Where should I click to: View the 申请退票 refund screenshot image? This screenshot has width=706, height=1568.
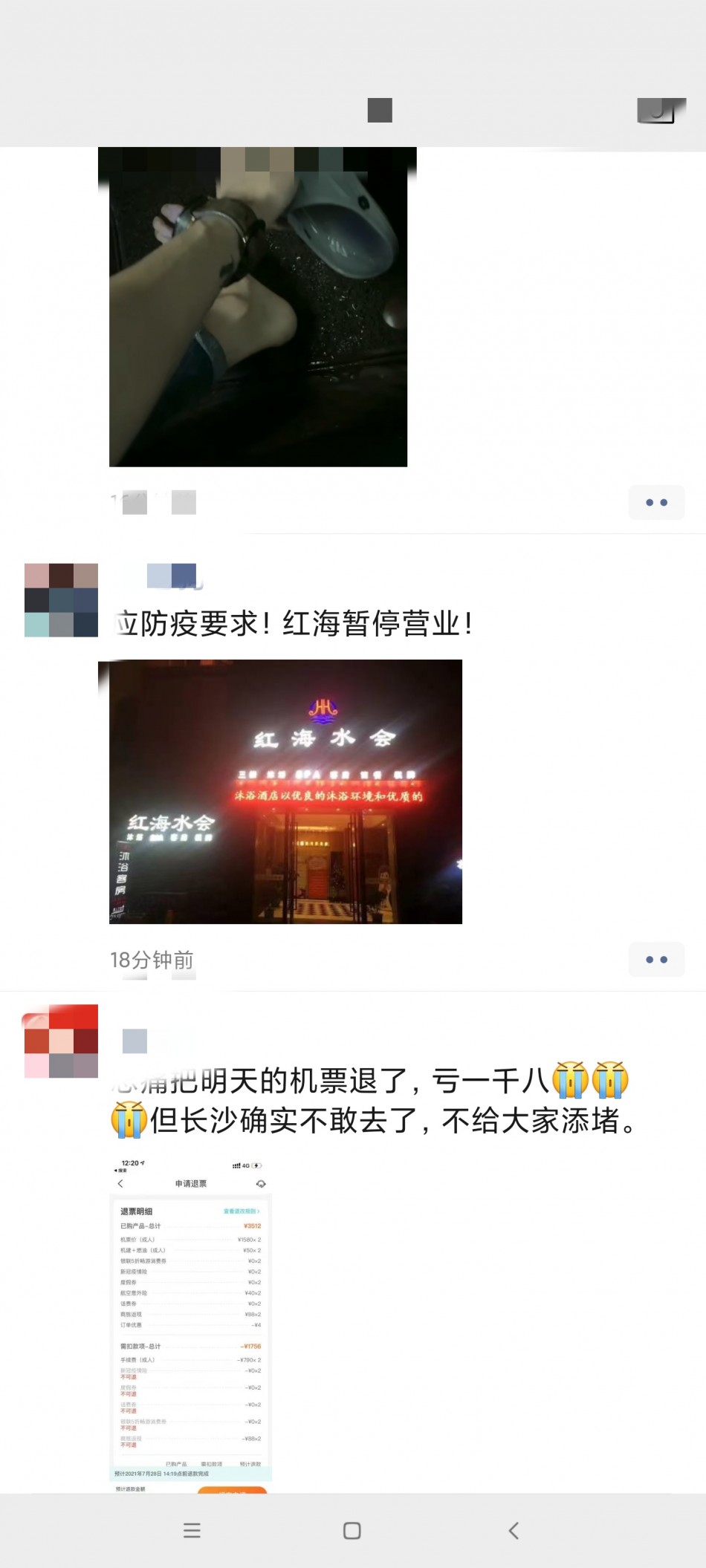tap(191, 1325)
